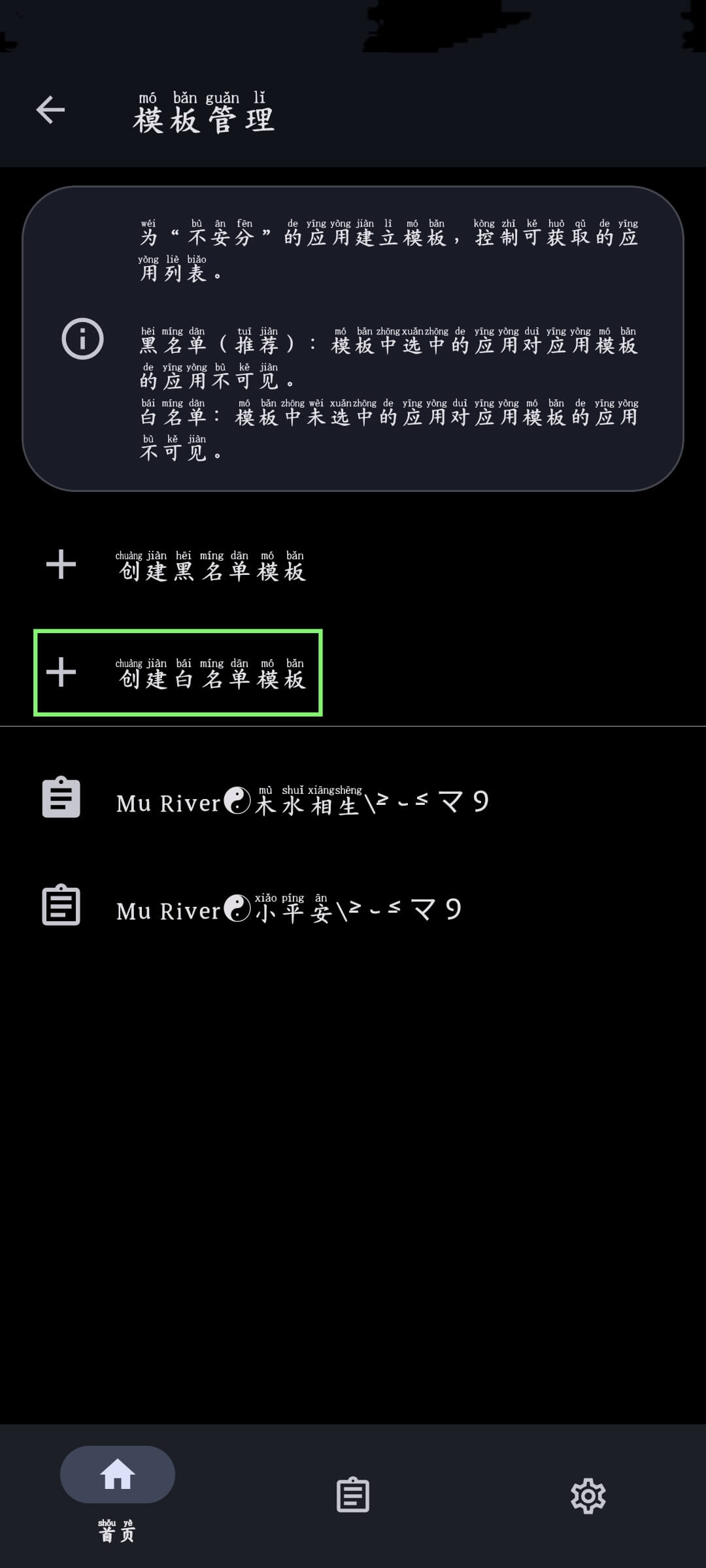
Task: Click the info icon beside the template explanation
Action: point(82,339)
